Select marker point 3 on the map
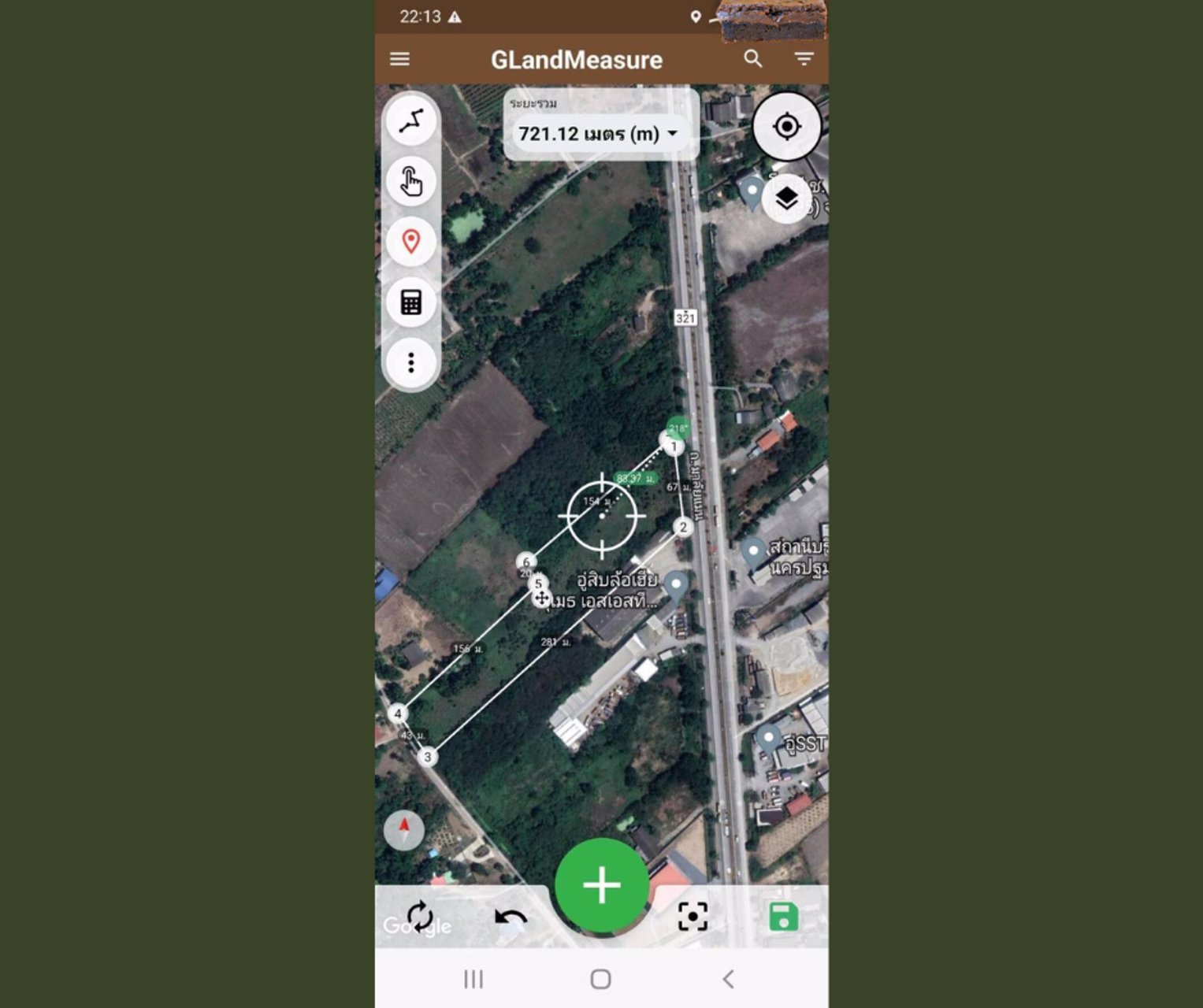The width and height of the screenshot is (1203, 1008). click(x=427, y=757)
